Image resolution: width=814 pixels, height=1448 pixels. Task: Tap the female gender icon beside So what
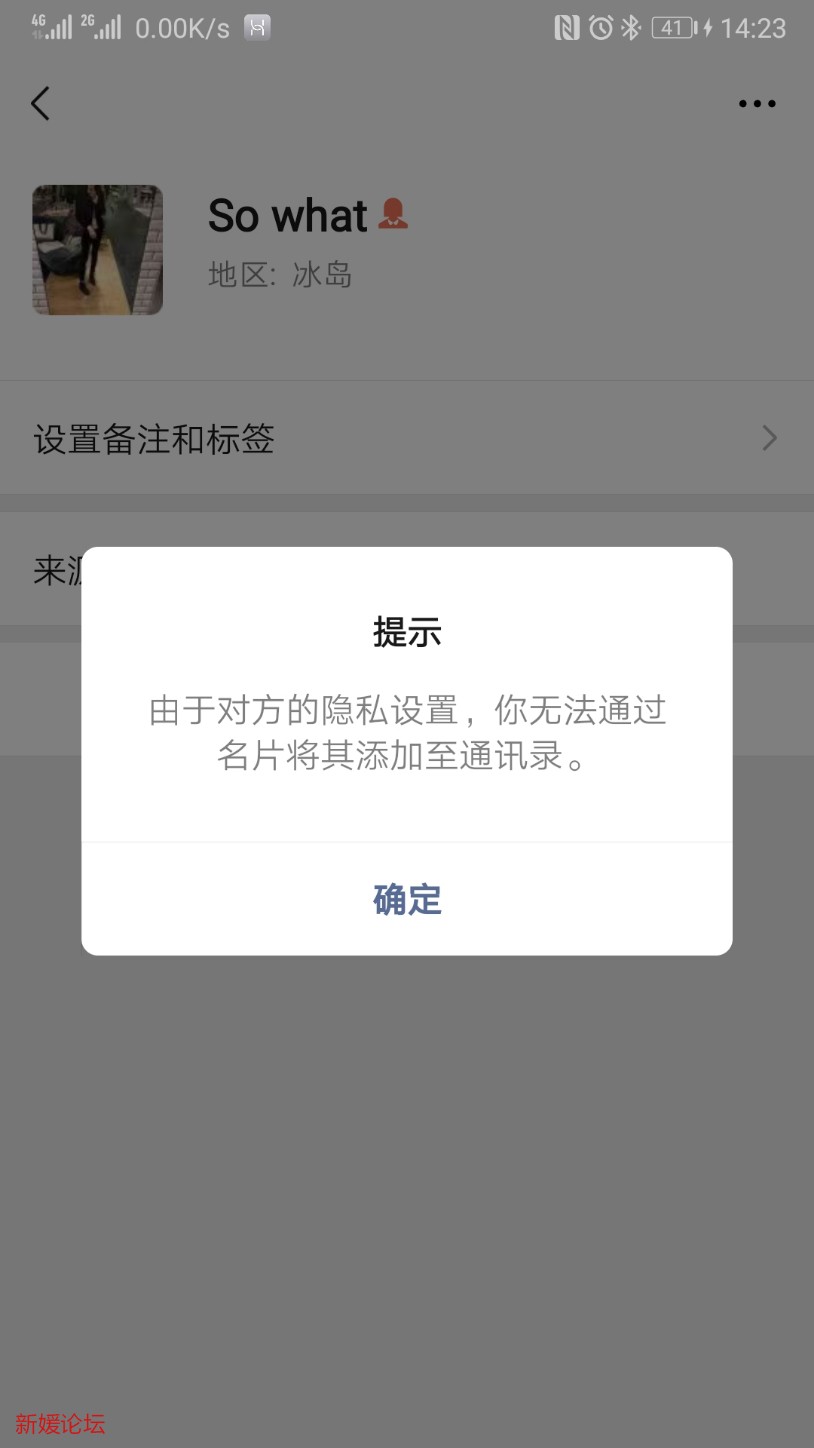[392, 211]
